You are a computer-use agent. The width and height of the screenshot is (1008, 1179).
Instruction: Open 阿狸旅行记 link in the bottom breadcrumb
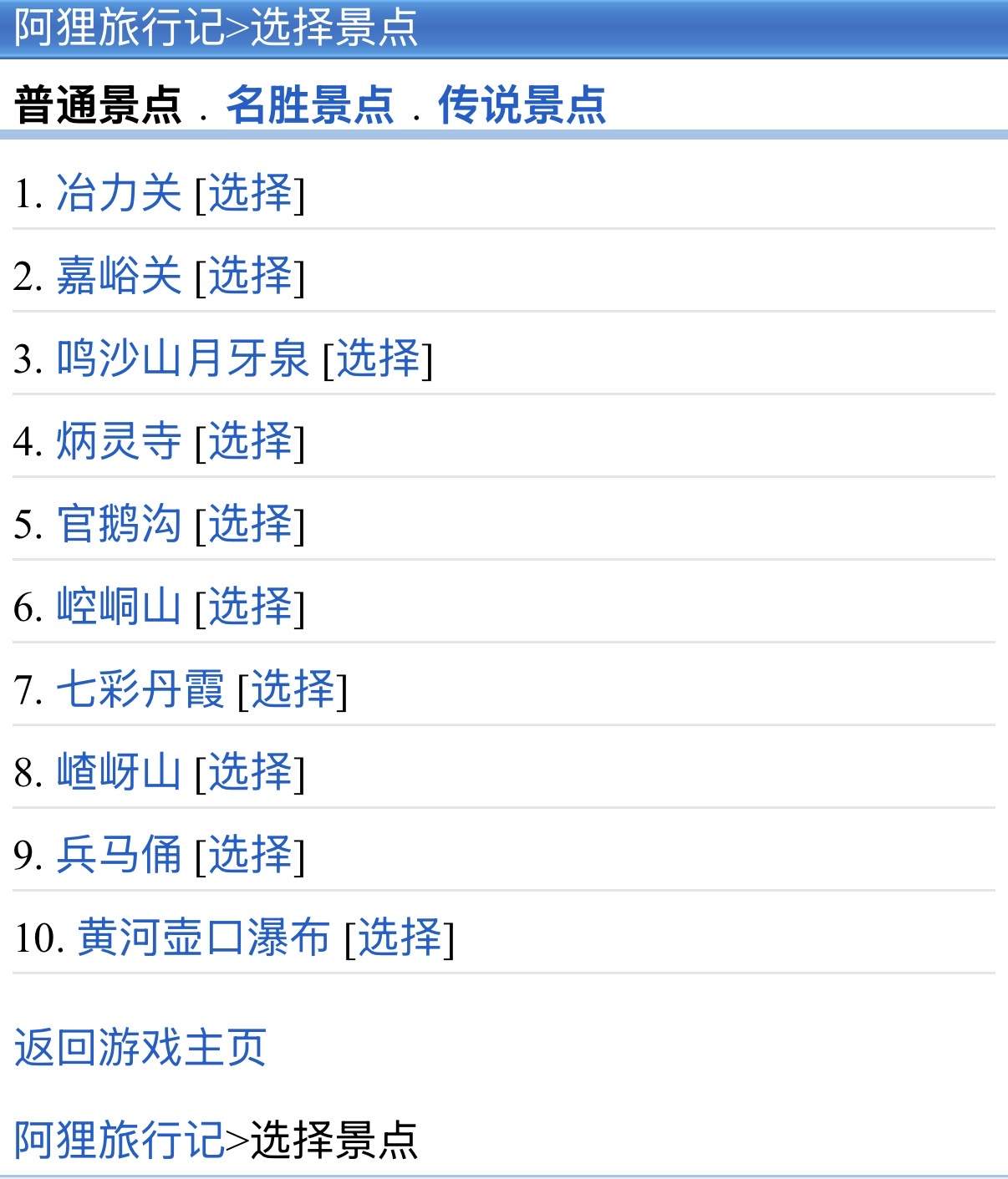point(119,1140)
